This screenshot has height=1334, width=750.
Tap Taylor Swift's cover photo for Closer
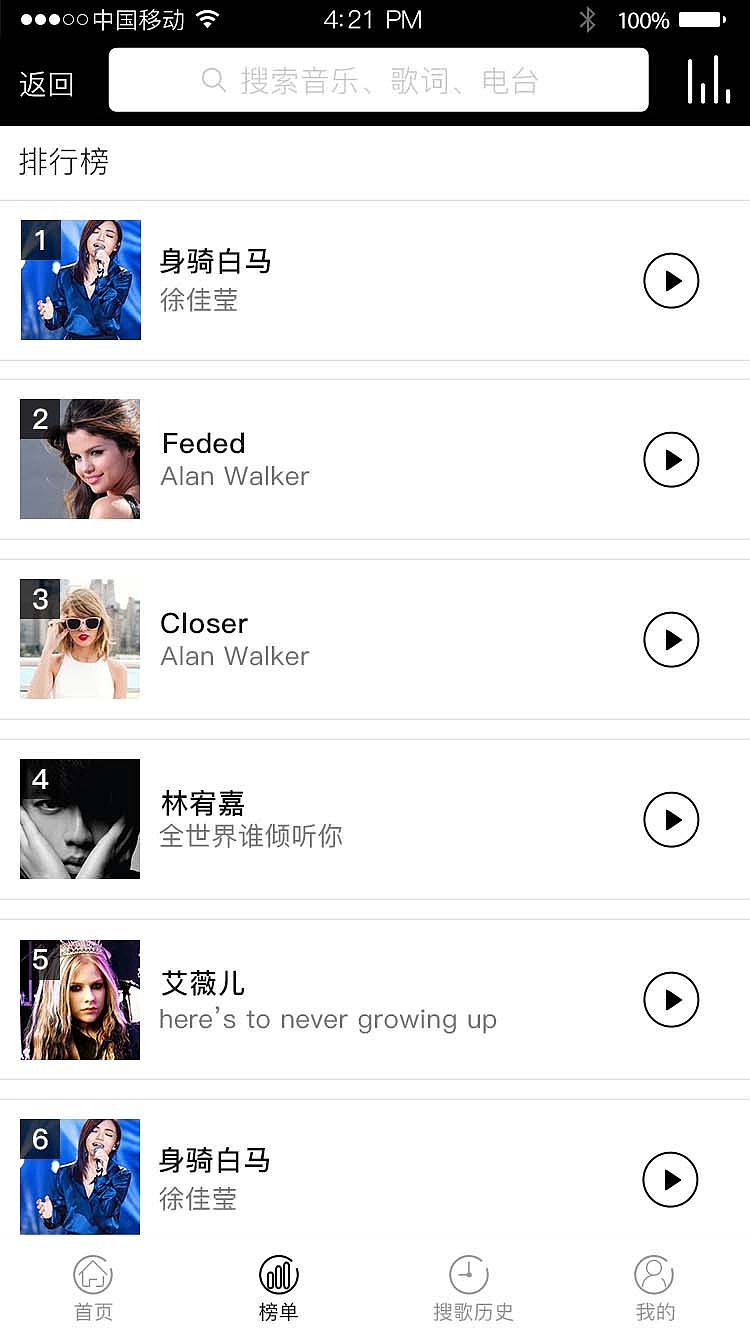click(80, 639)
